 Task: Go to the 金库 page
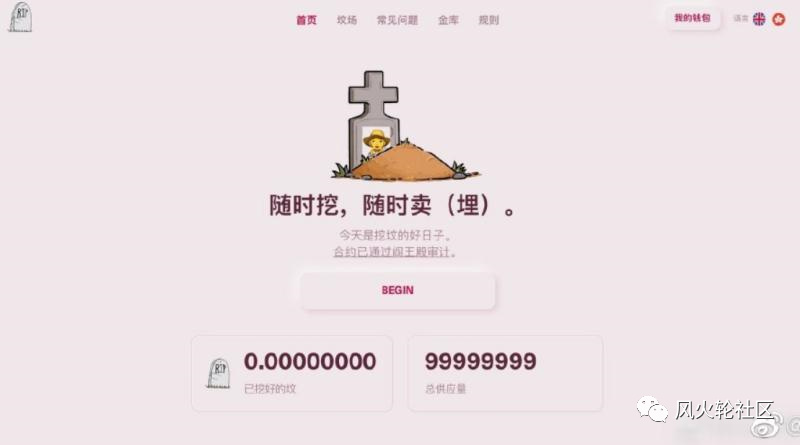click(448, 20)
